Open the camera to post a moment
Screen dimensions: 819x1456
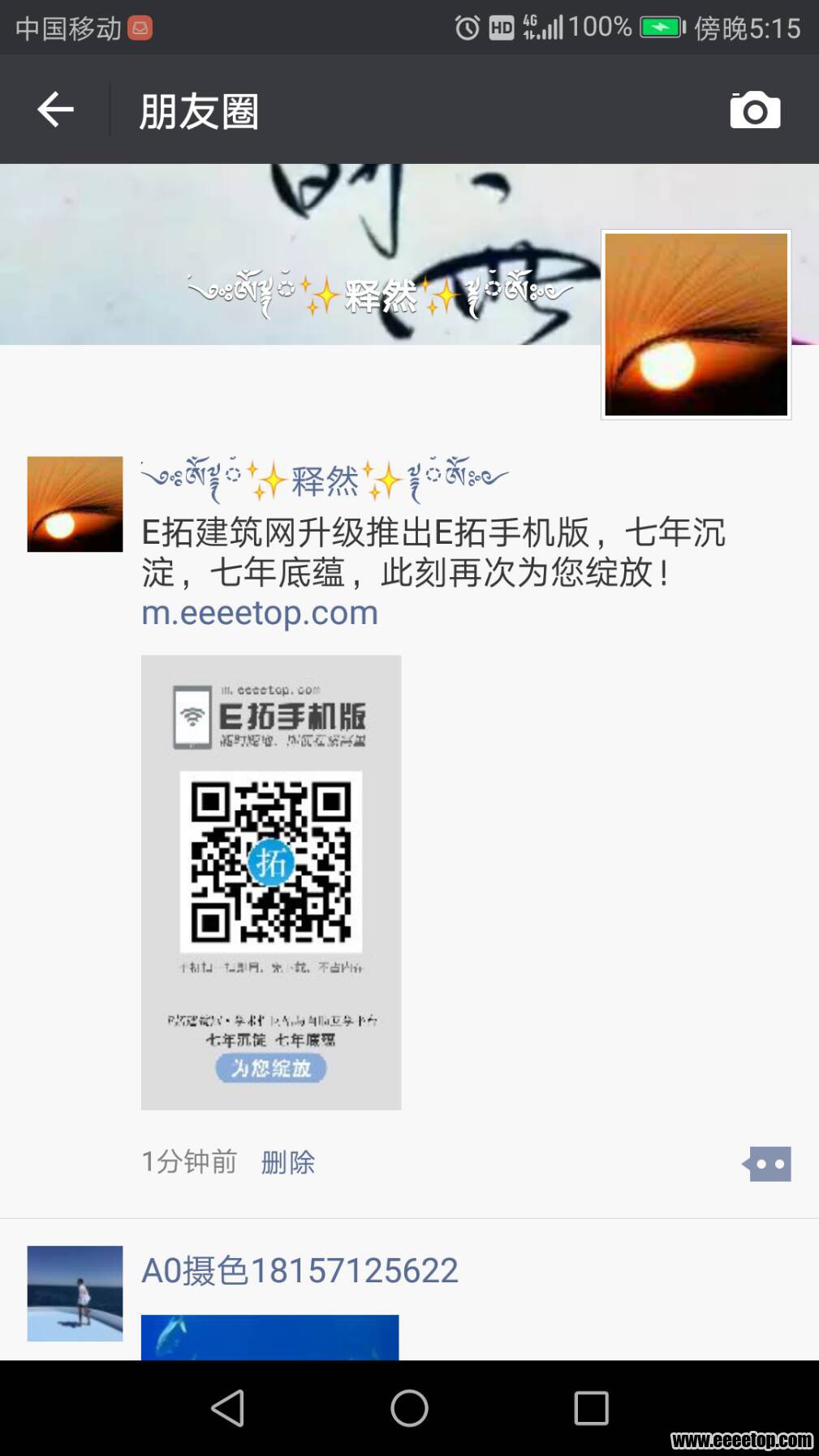pos(755,110)
